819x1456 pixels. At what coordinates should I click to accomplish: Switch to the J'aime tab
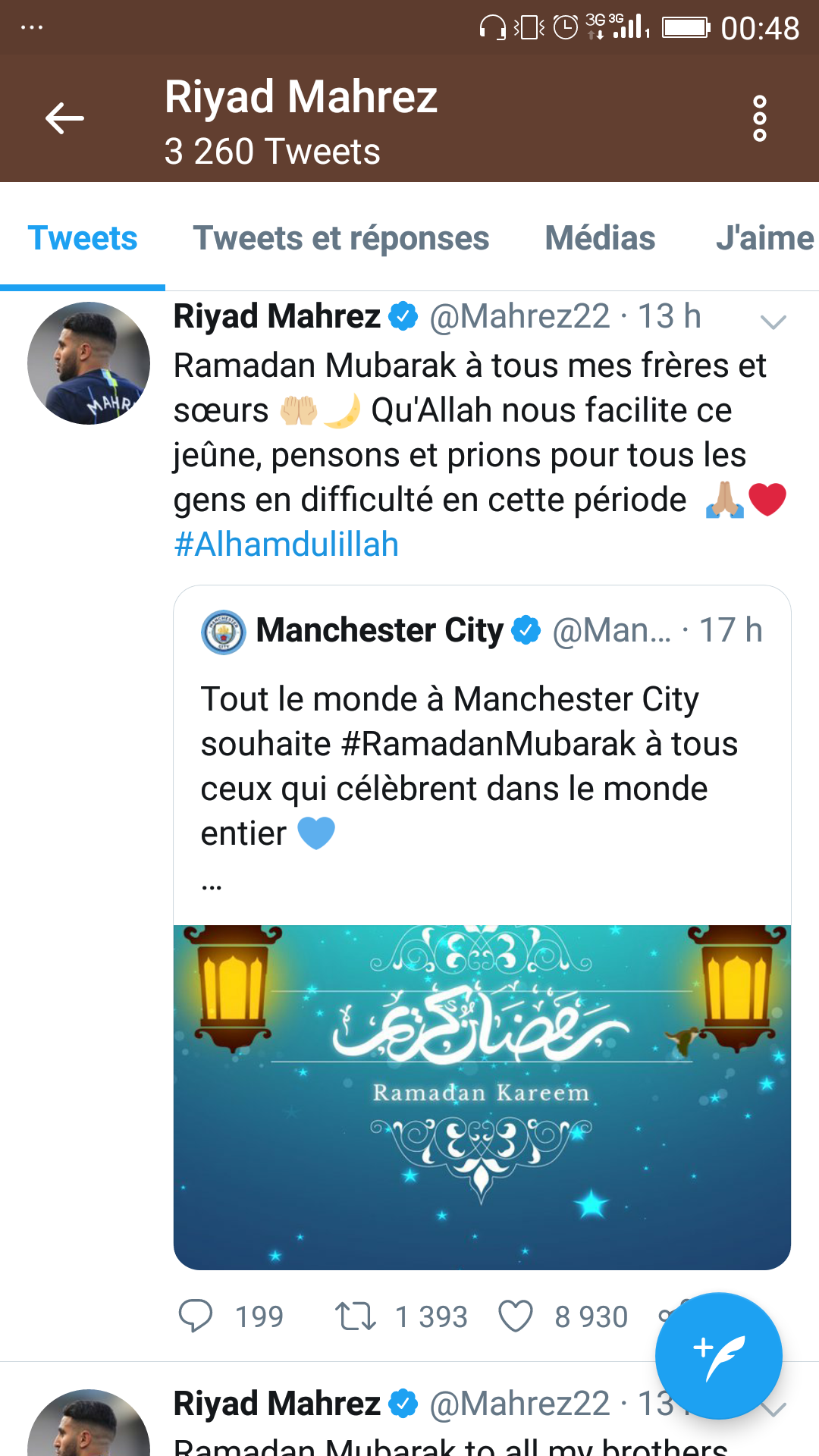click(x=764, y=238)
